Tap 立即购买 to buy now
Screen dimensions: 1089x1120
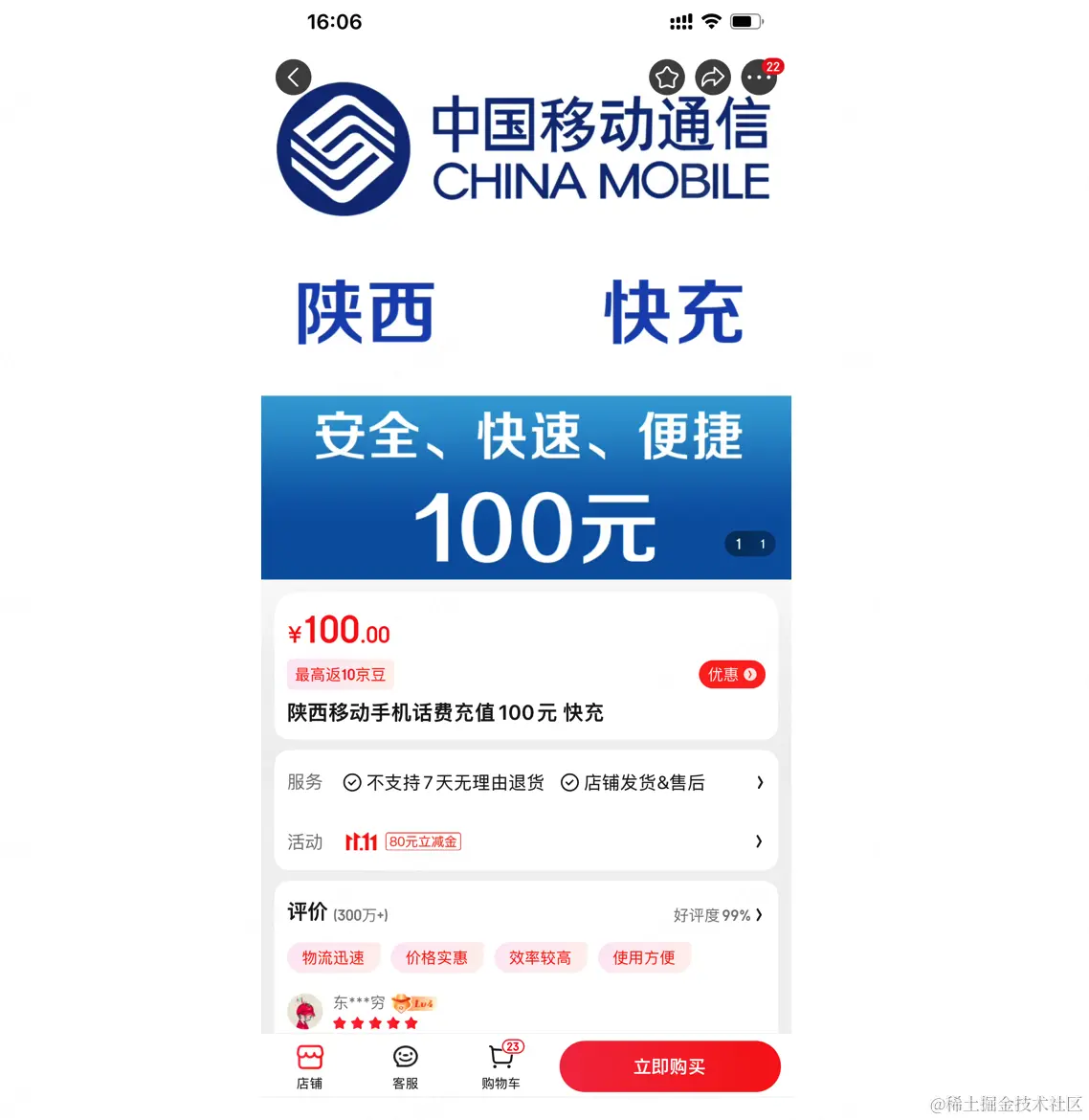click(669, 1066)
